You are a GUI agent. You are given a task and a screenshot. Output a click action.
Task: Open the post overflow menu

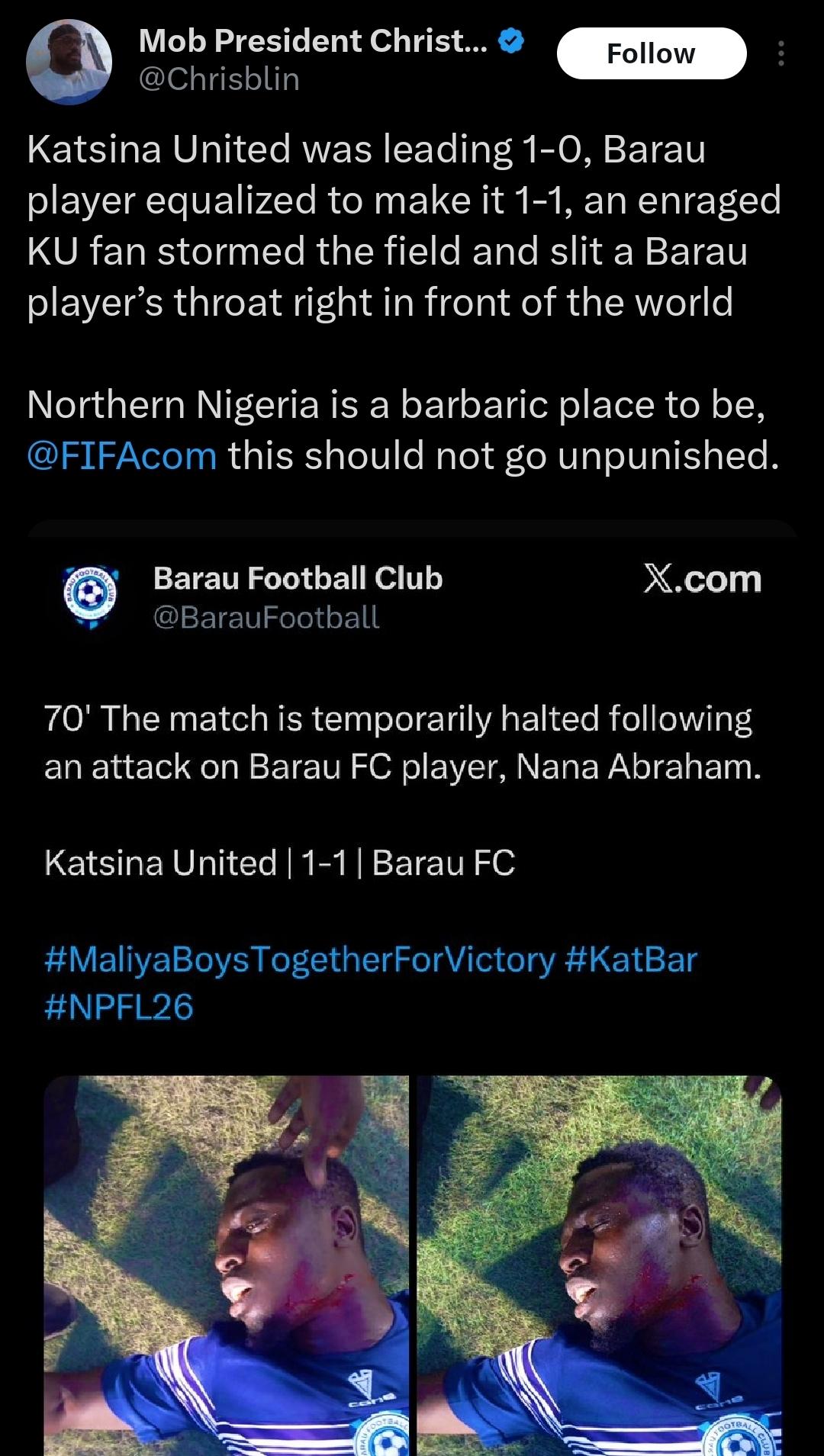pyautogui.click(x=781, y=53)
